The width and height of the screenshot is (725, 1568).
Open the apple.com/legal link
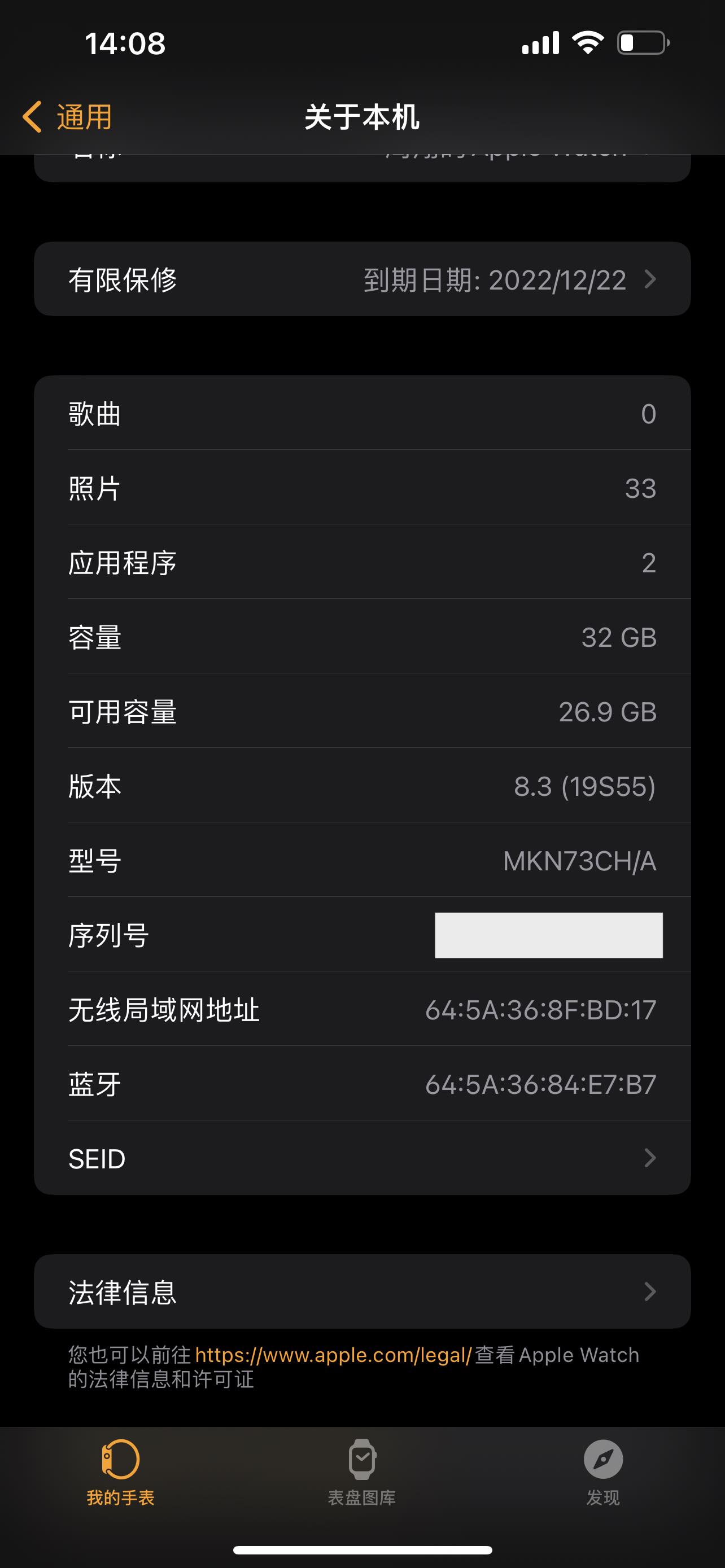pyautogui.click(x=333, y=1355)
